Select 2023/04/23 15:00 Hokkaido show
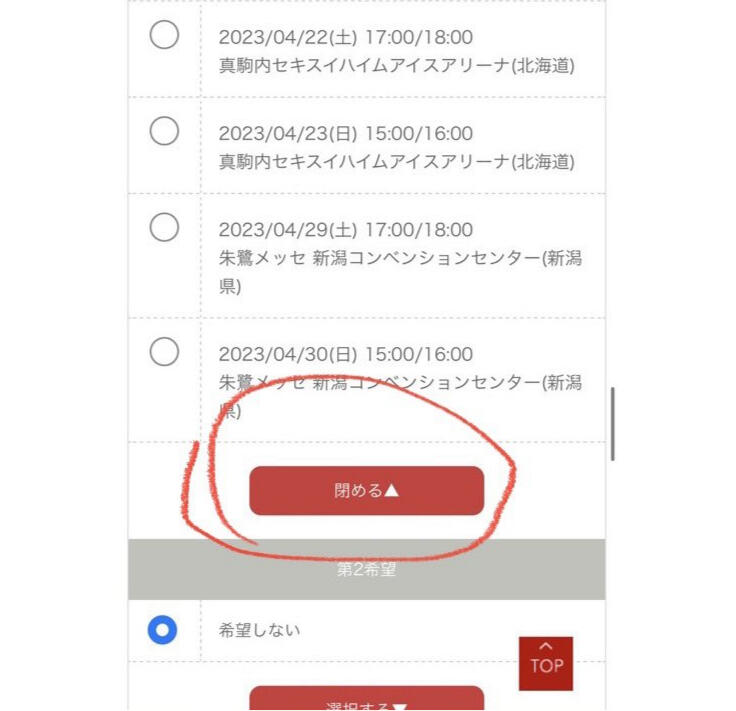Screen dimensions: 736x711 coord(164,131)
